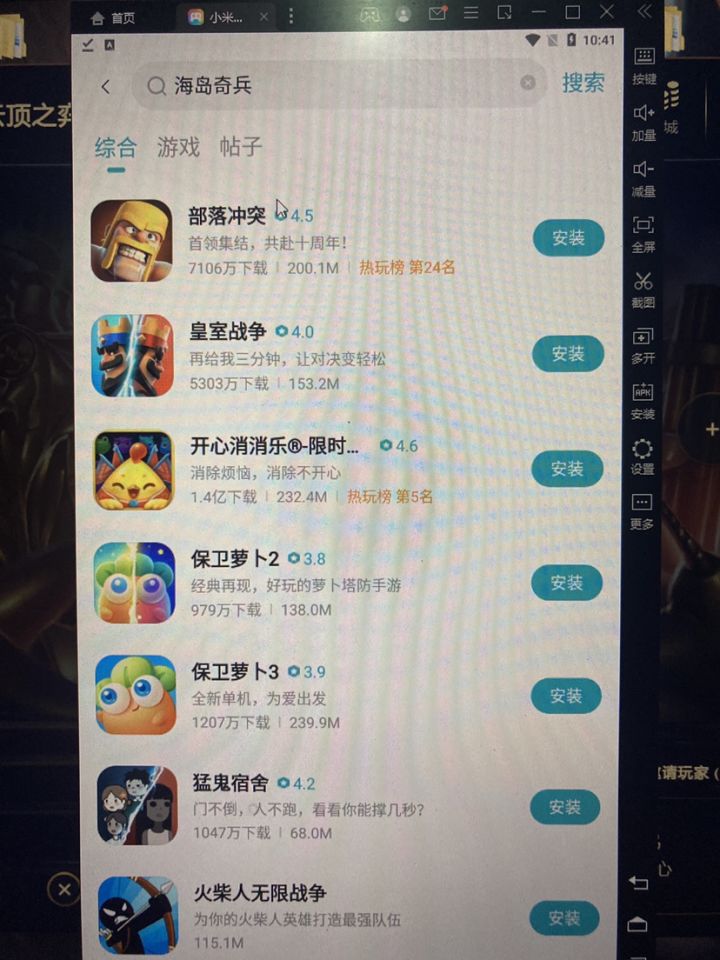Go back from the search results

click(x=106, y=87)
